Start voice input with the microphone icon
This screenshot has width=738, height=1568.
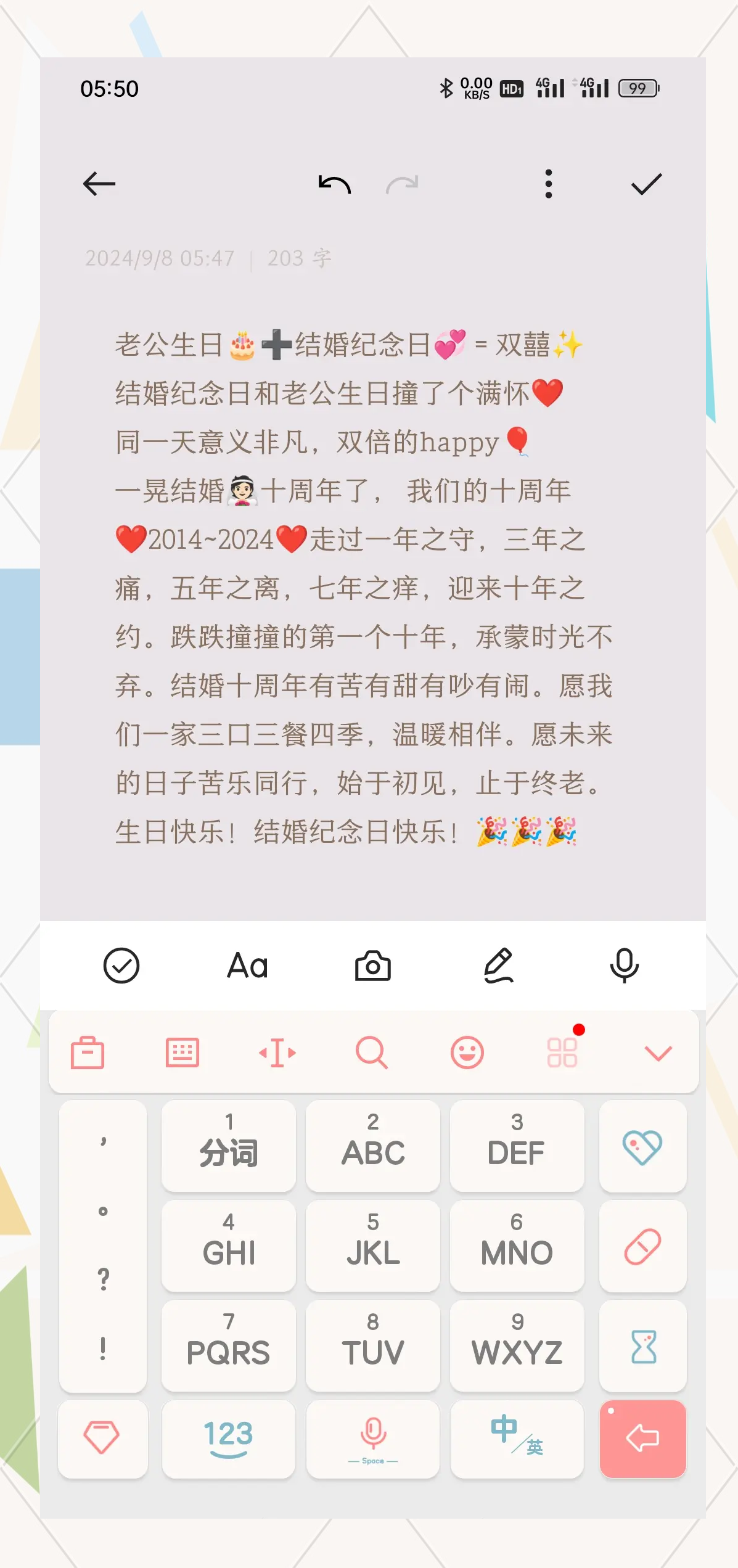(624, 965)
